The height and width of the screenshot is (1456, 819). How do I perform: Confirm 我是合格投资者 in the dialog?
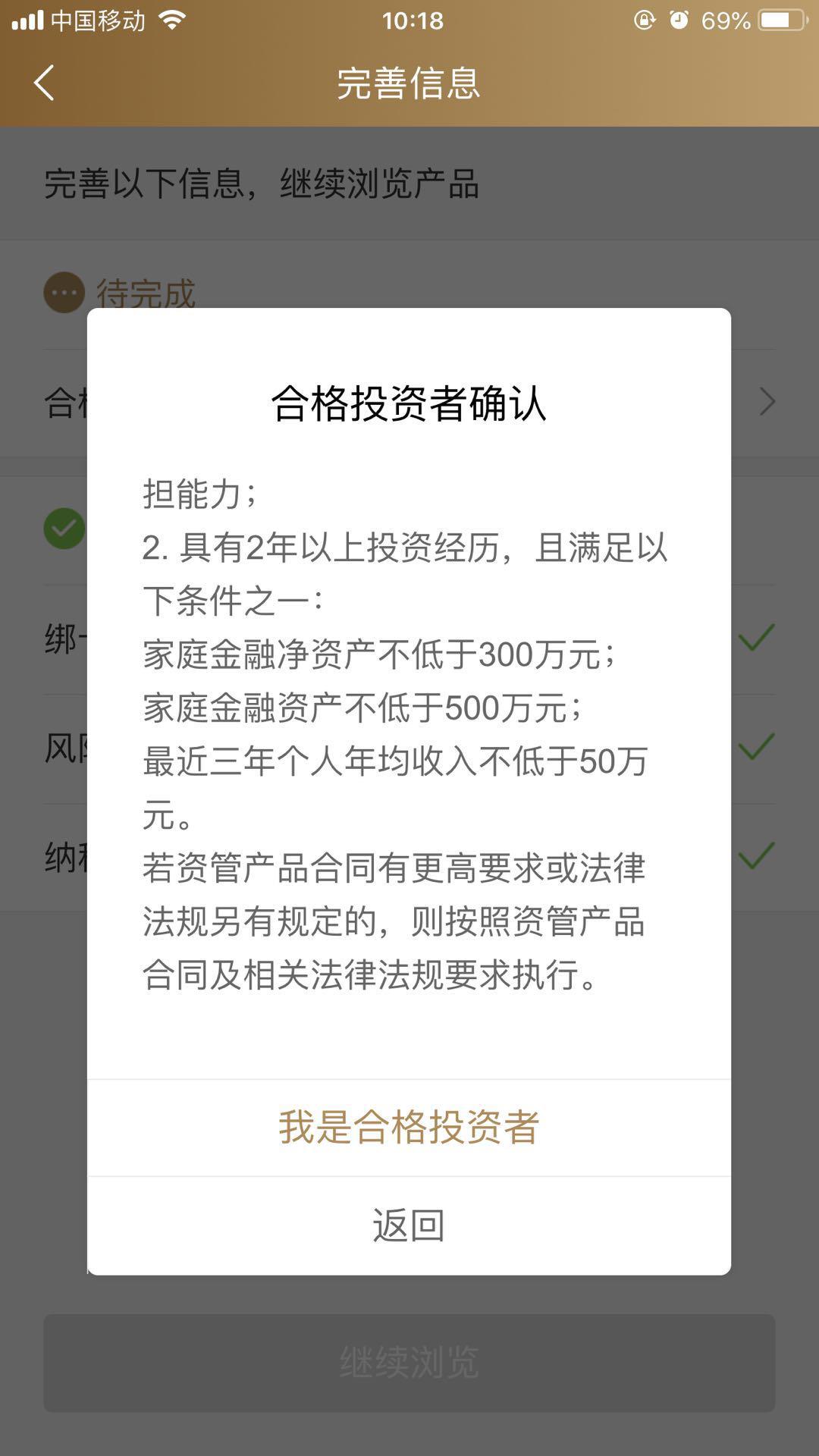point(409,1127)
